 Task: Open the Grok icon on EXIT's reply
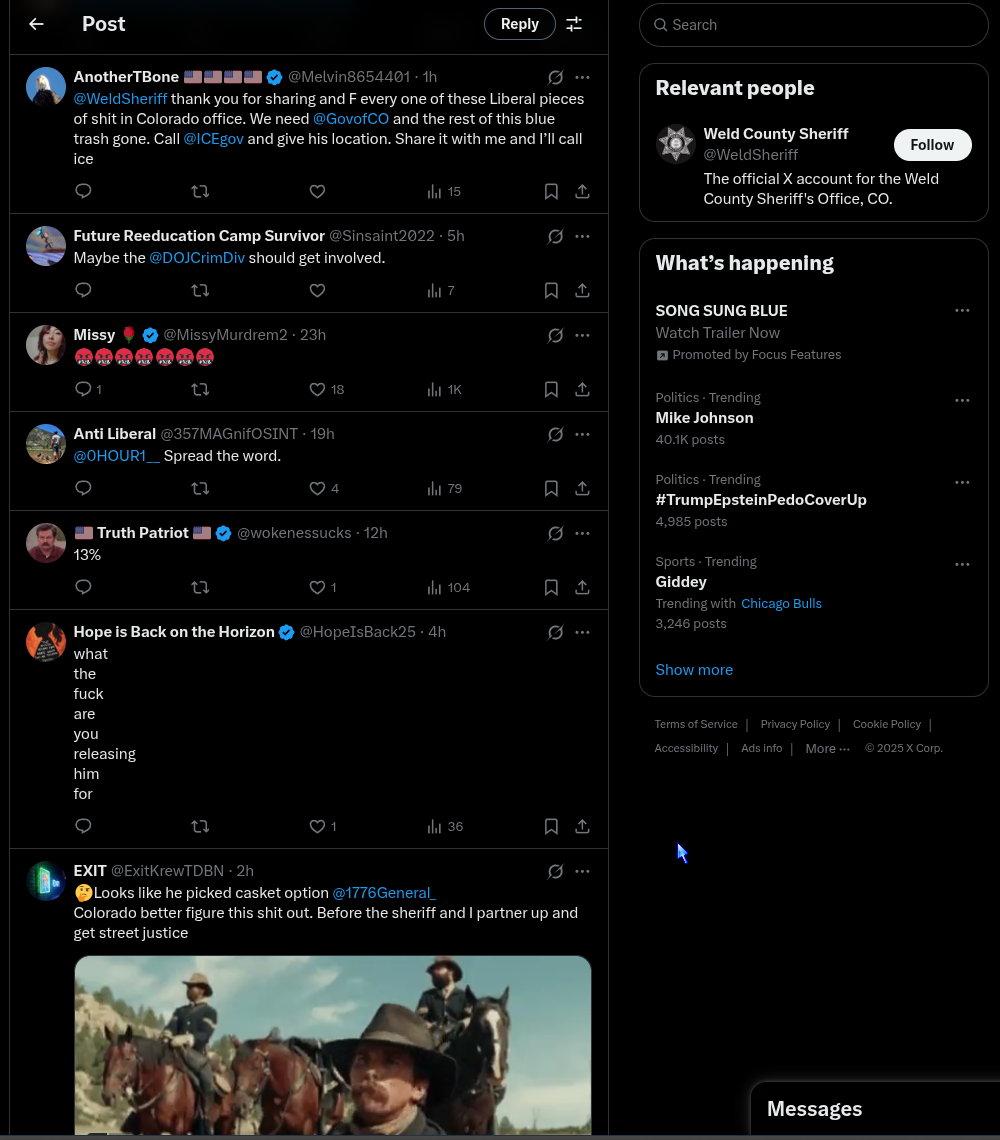(x=556, y=871)
